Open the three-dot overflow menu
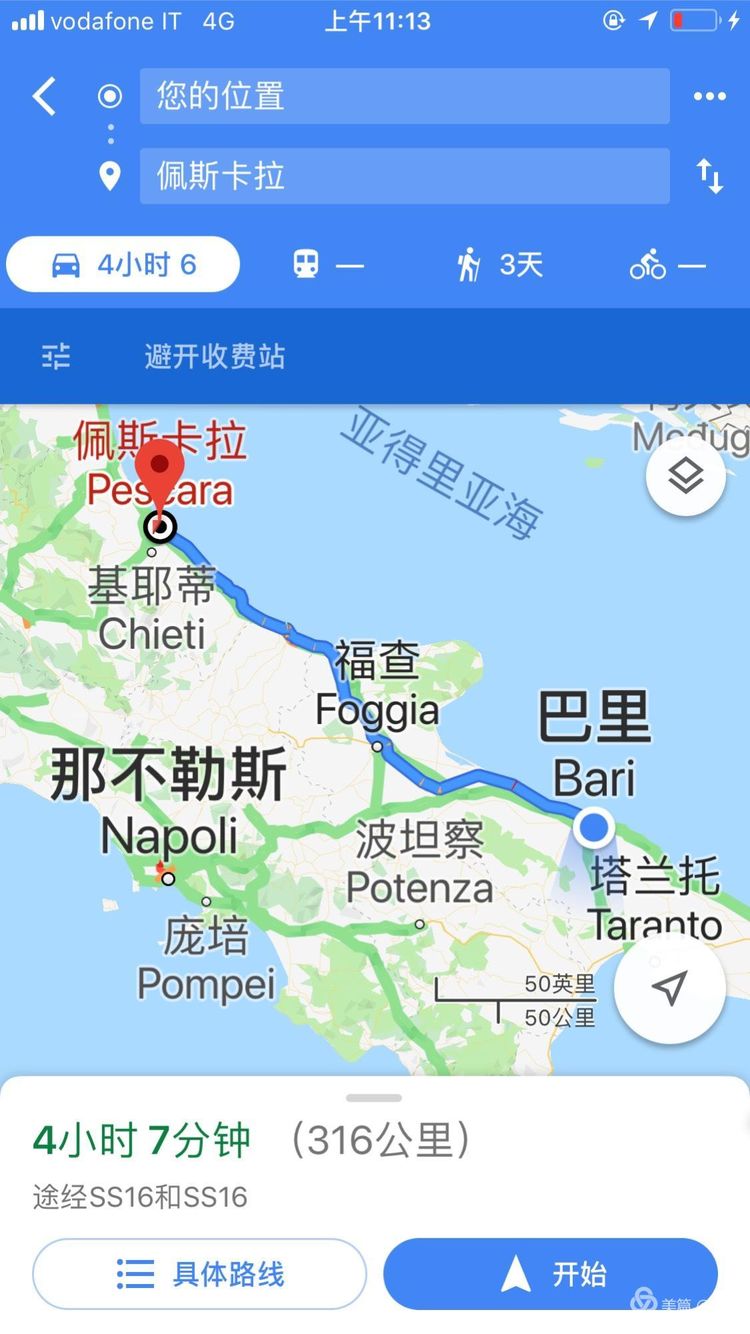This screenshot has height=1334, width=750. (709, 97)
